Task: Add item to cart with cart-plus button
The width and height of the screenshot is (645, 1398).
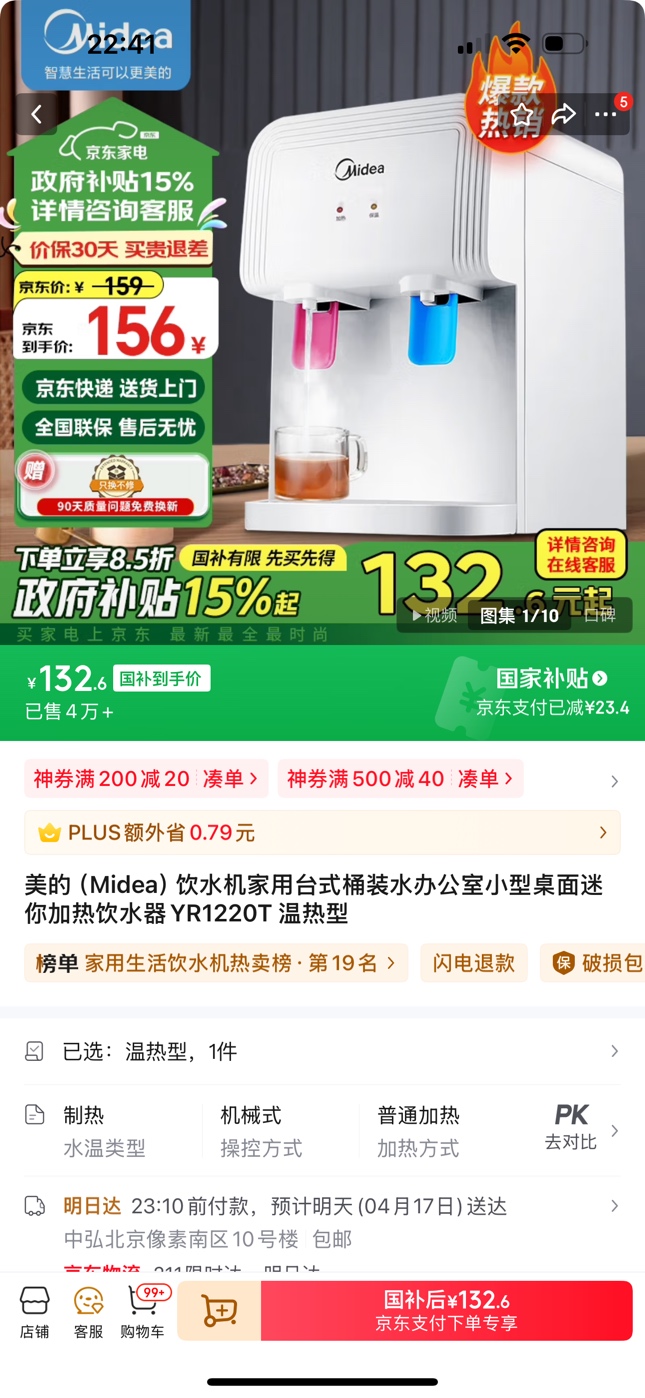Action: 219,1311
